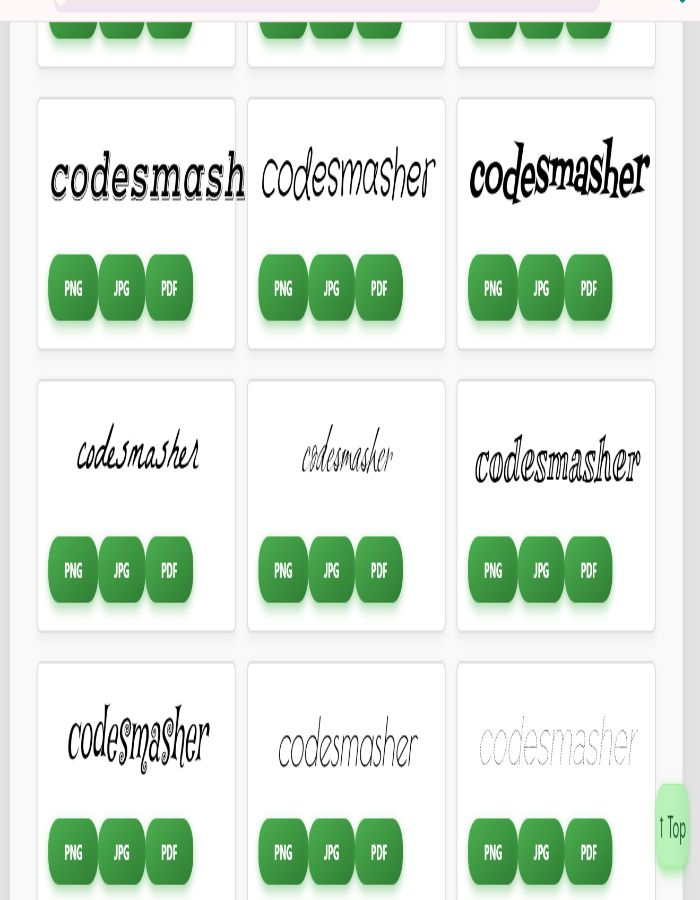The image size is (700, 900).
Task: Get JPG of the tall thin handwritten codesmasher
Action: pyautogui.click(x=331, y=288)
